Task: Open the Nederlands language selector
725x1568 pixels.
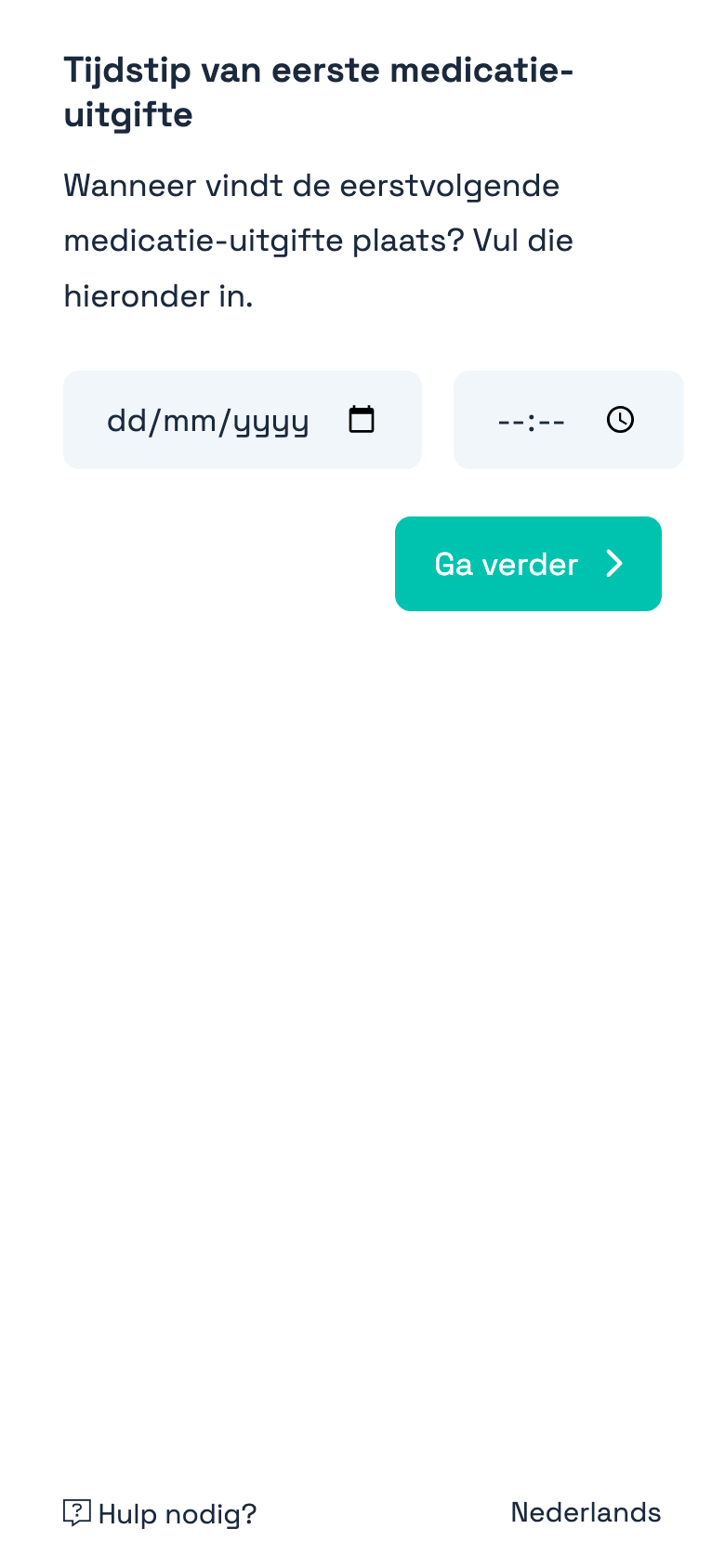Action: [x=586, y=1512]
